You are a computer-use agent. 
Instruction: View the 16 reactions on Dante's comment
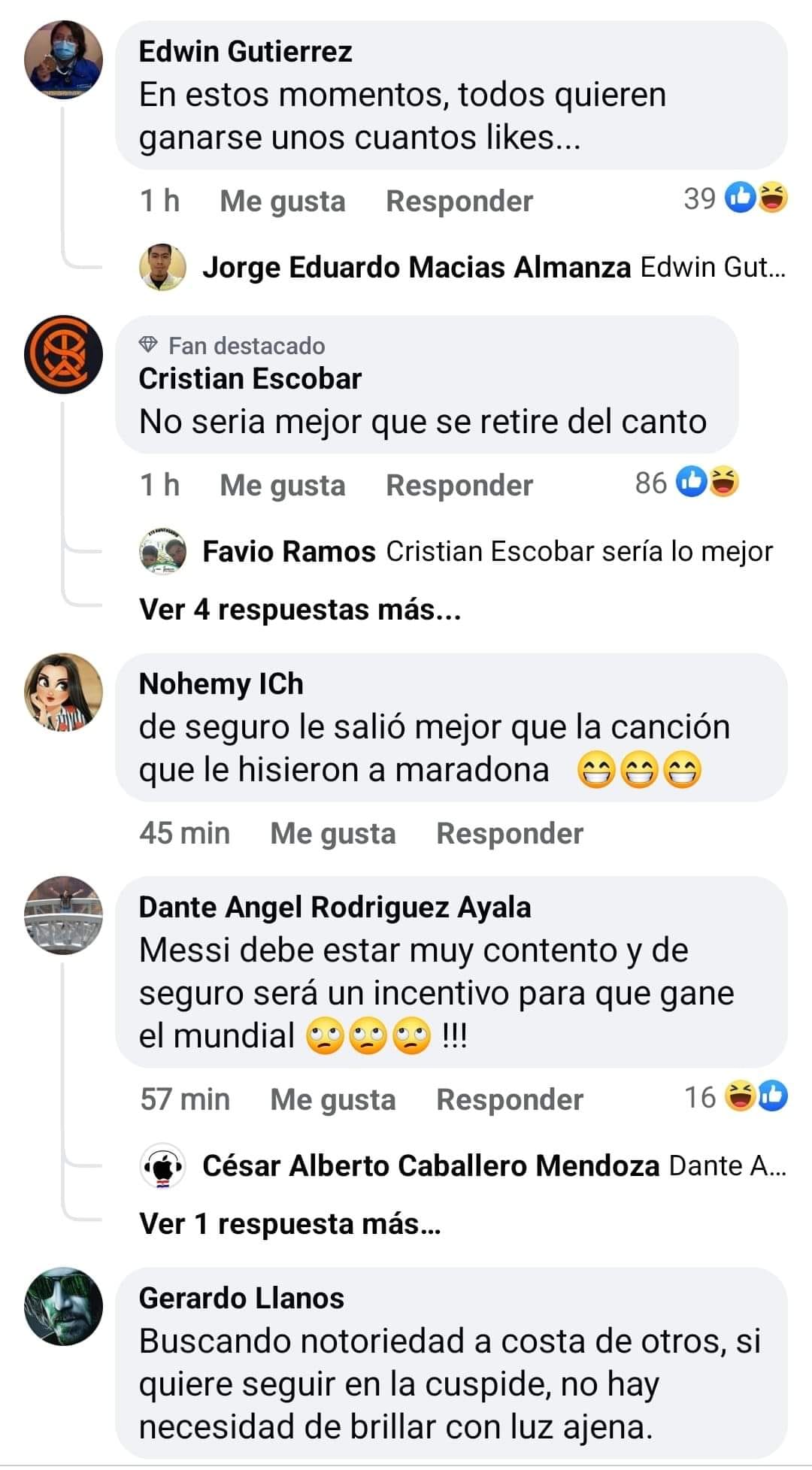point(735,1097)
